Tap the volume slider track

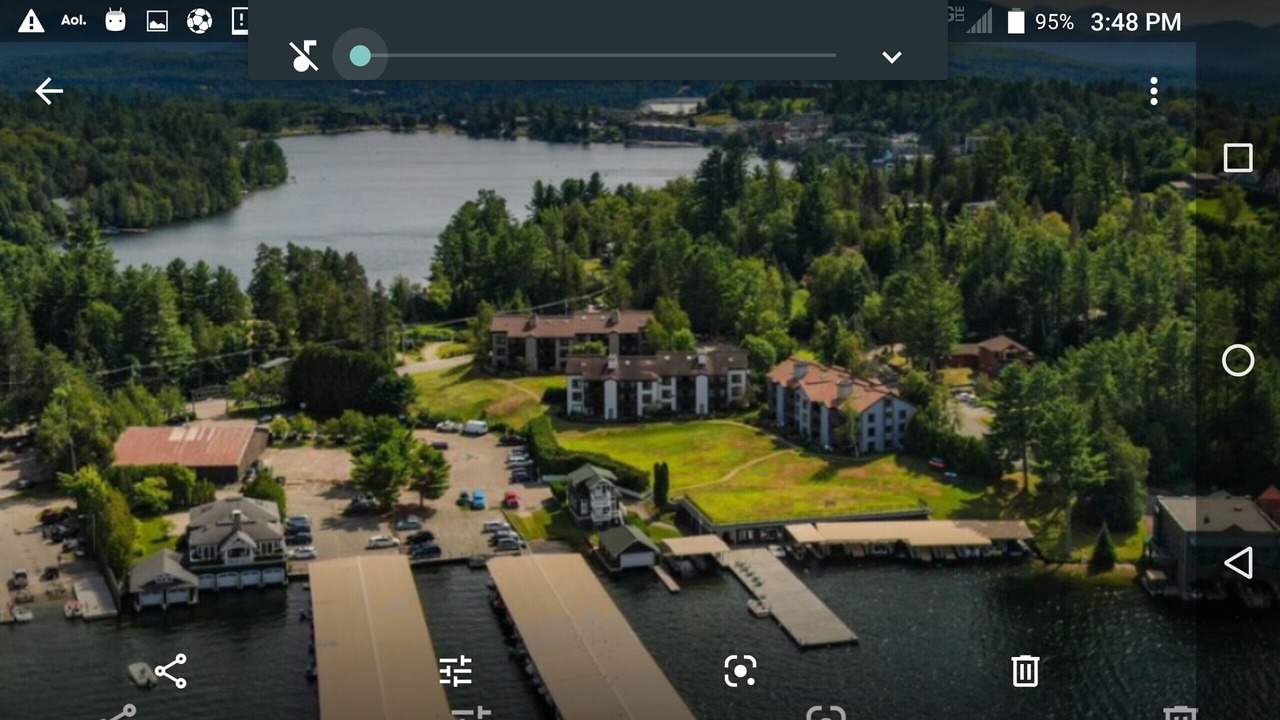[600, 56]
